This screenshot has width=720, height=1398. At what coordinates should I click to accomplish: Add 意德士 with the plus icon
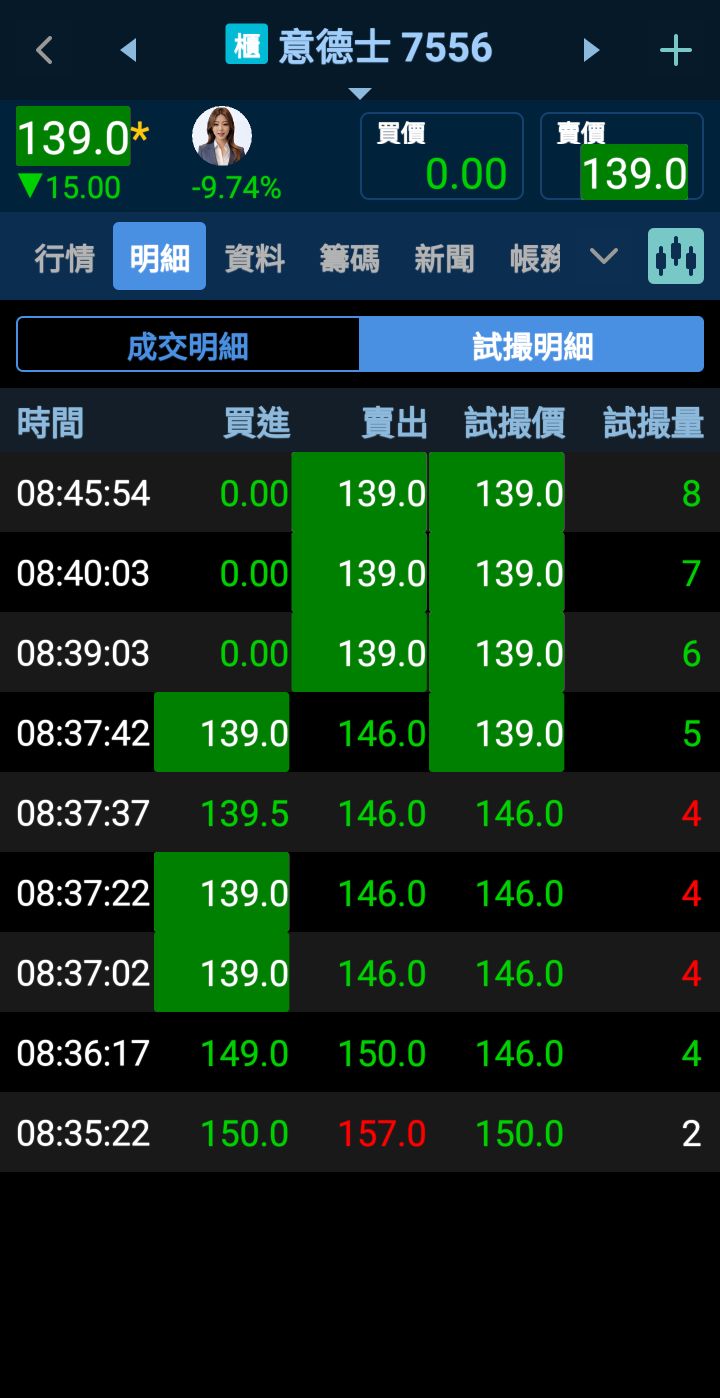pyautogui.click(x=676, y=50)
